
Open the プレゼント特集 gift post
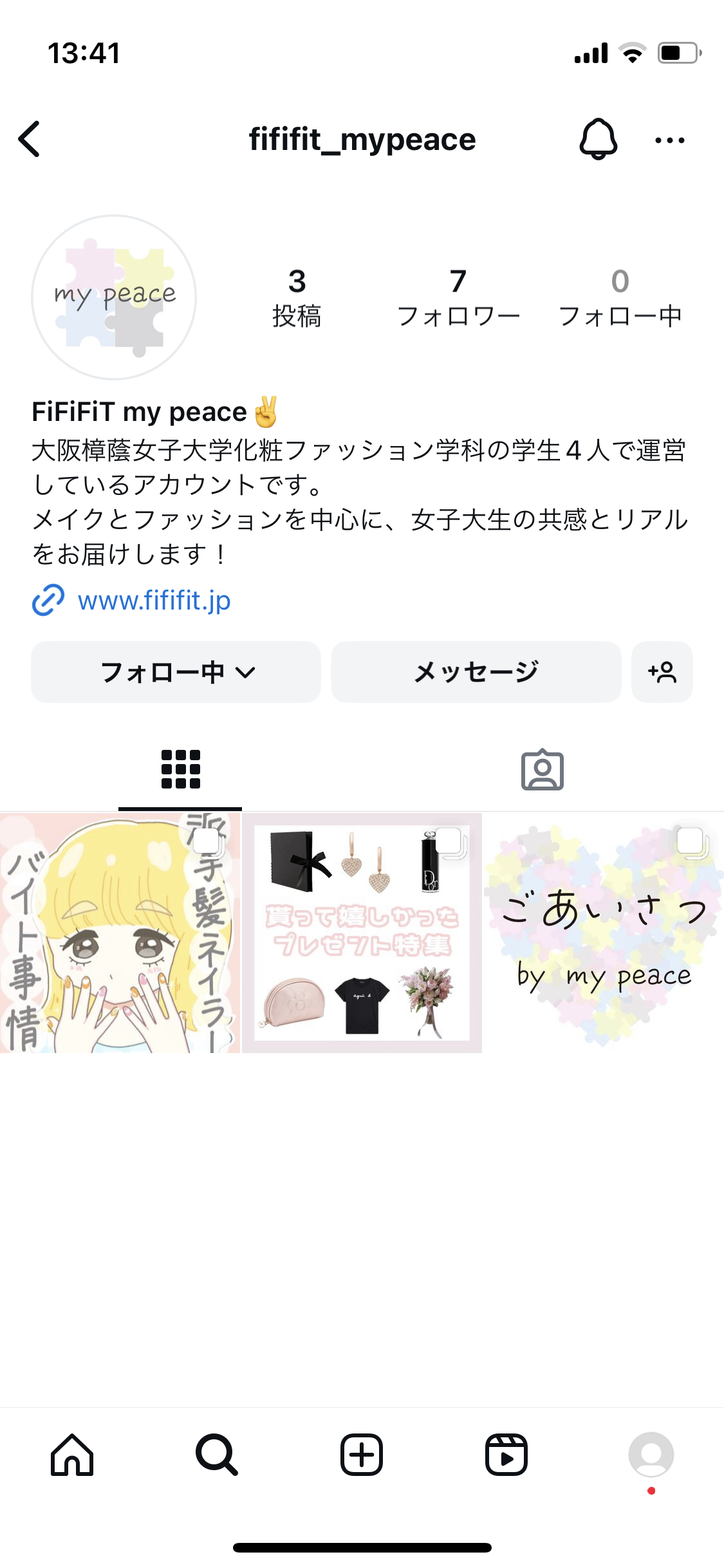click(362, 933)
